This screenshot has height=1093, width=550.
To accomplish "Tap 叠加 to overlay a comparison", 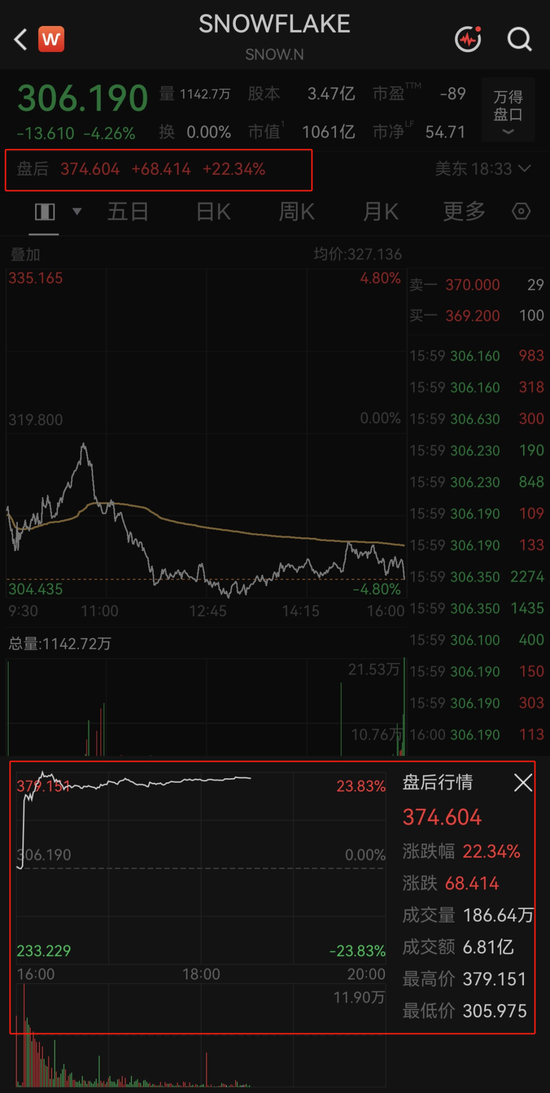I will click(25, 255).
